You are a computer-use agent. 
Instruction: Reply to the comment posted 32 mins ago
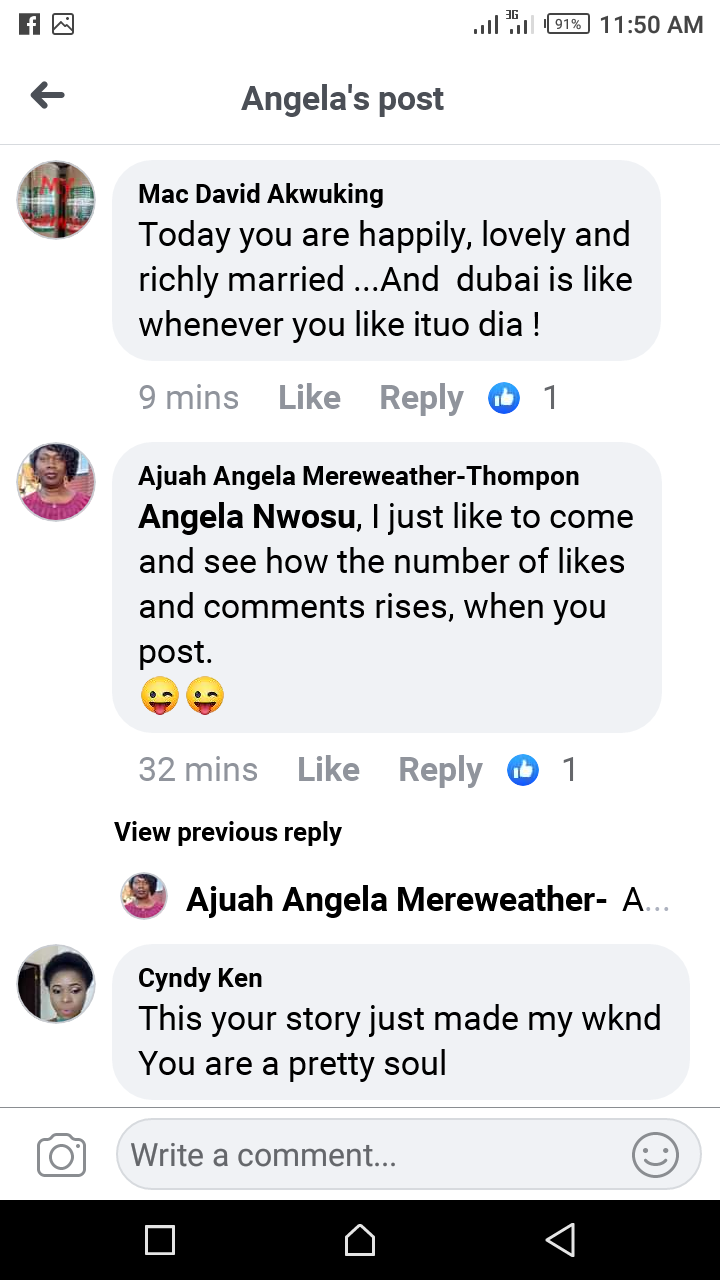pyautogui.click(x=440, y=770)
